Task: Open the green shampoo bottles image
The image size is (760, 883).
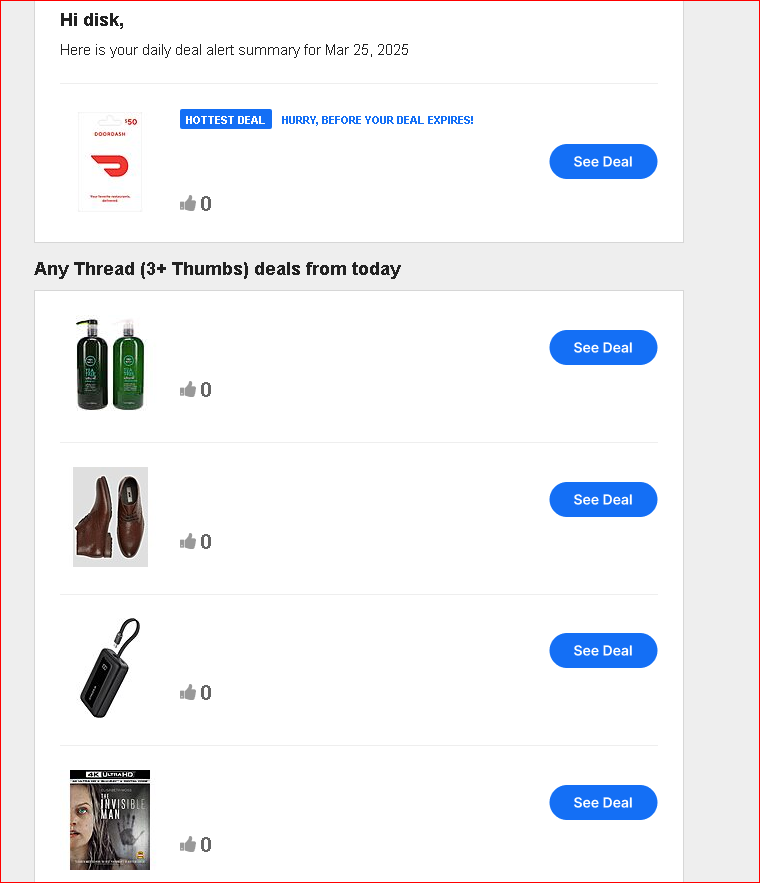Action: (x=110, y=364)
